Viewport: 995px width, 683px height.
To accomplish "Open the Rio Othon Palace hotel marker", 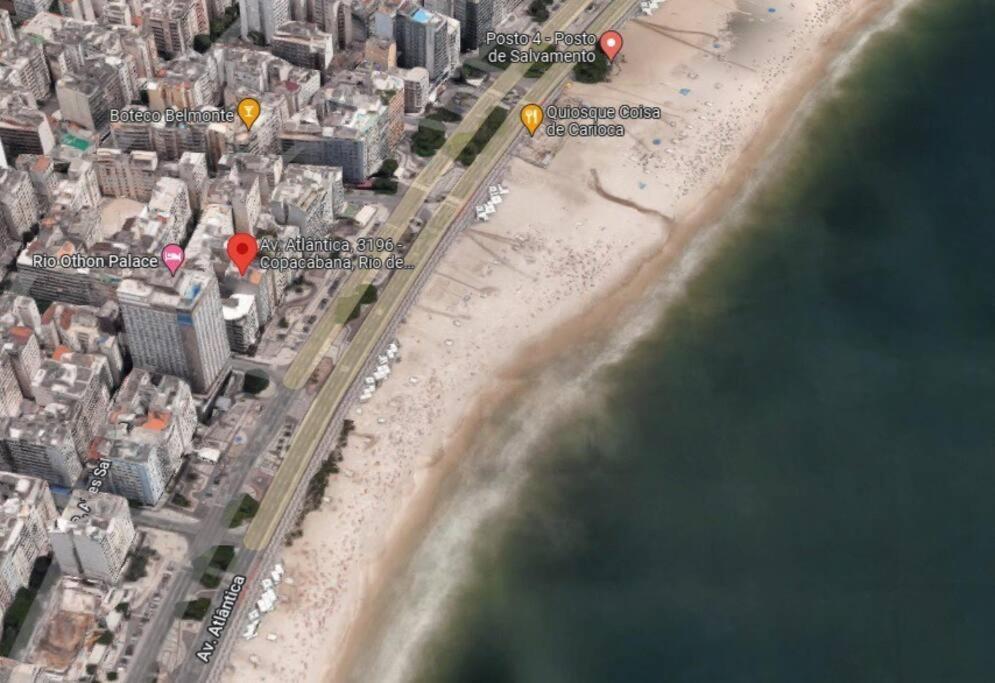I will (173, 259).
